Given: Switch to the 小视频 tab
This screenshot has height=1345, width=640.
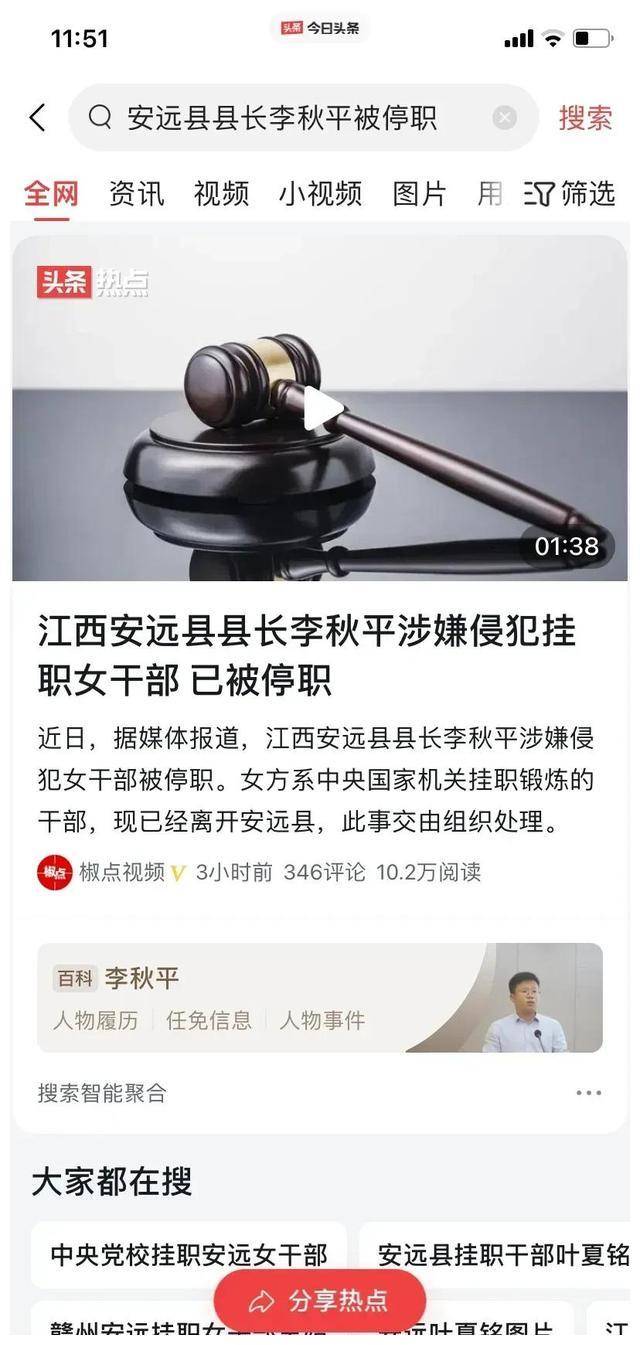Looking at the screenshot, I should tap(320, 193).
